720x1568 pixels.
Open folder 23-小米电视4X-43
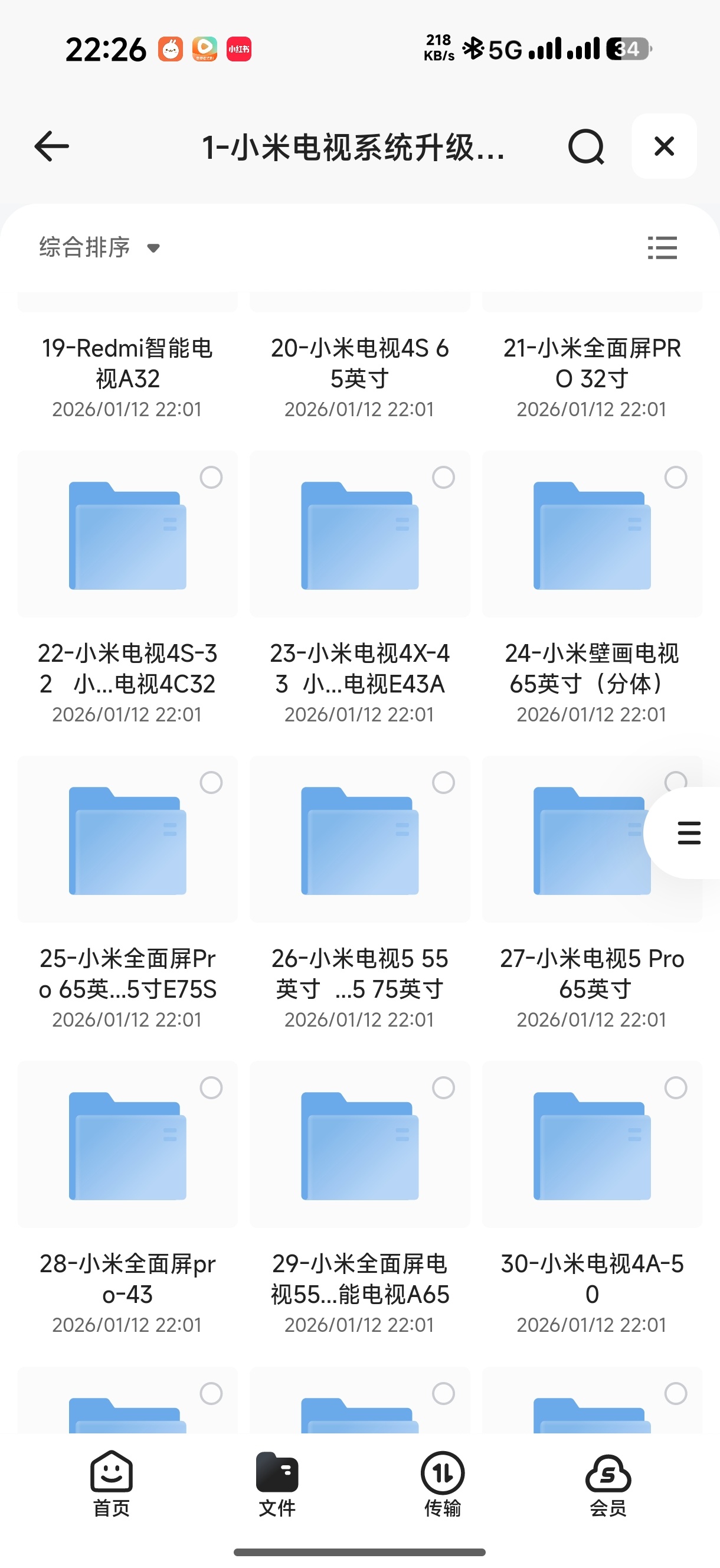click(359, 535)
